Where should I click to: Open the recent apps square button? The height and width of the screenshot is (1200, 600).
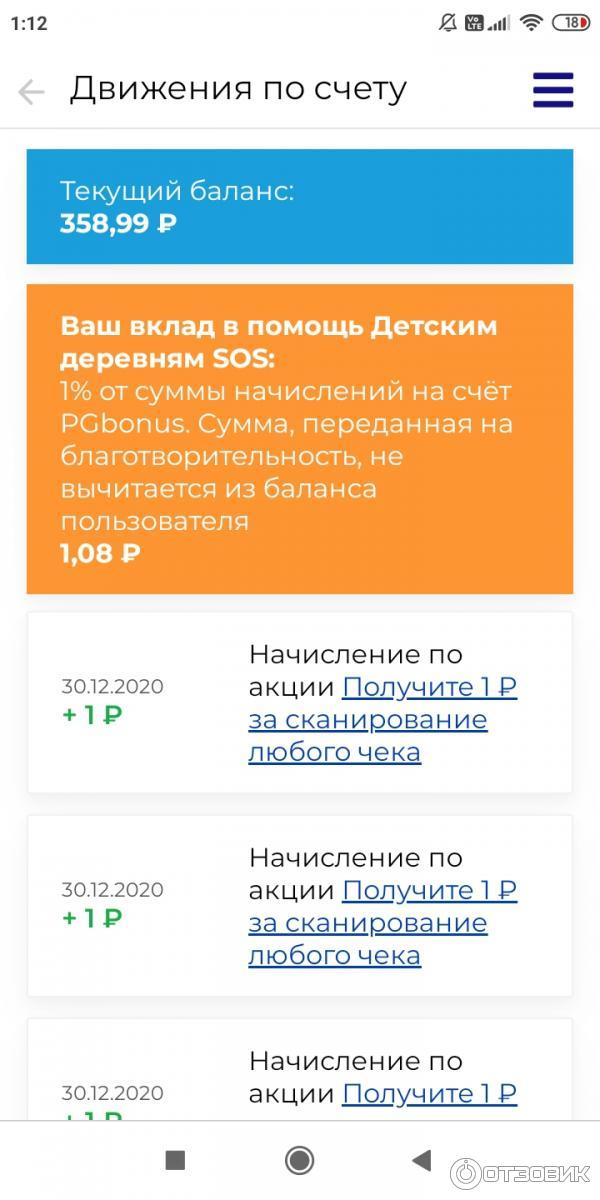point(175,1160)
